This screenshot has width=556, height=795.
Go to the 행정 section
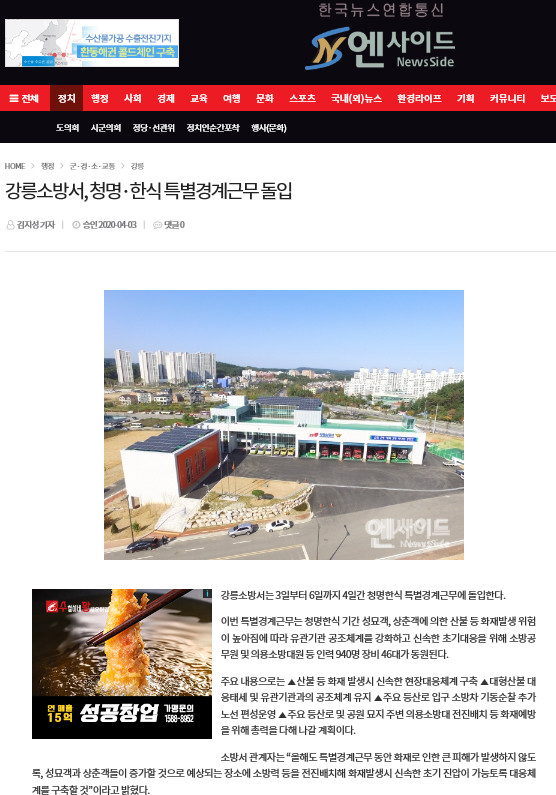tap(99, 98)
